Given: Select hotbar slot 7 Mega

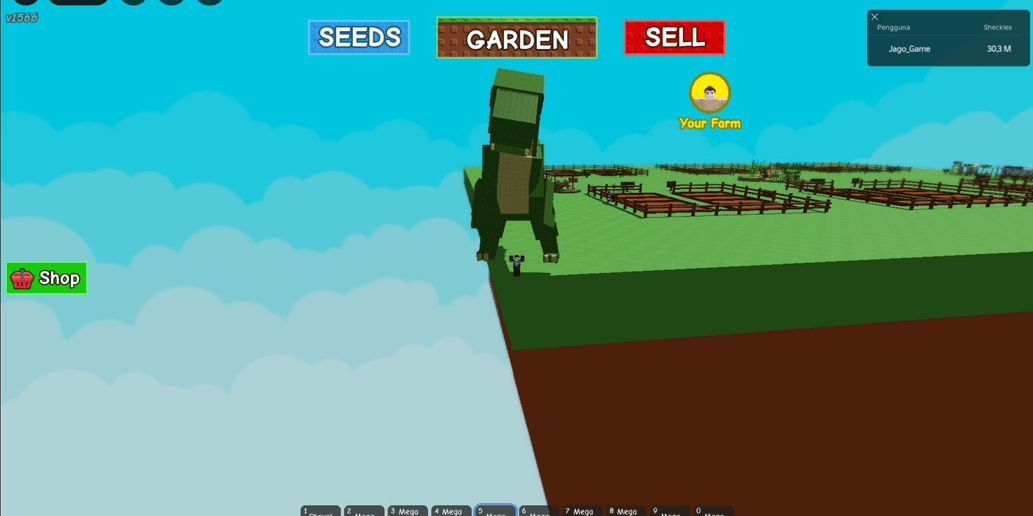Looking at the screenshot, I should (x=582, y=511).
